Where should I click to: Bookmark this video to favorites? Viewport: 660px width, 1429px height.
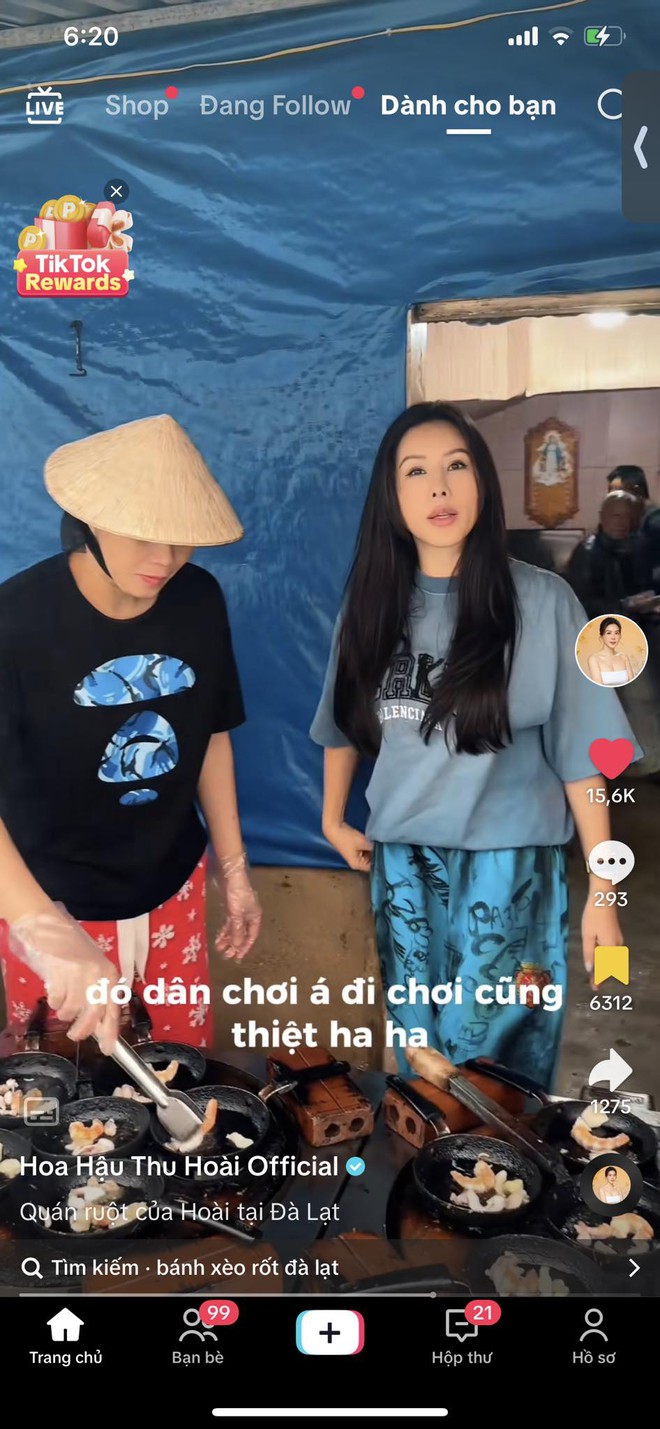(611, 966)
